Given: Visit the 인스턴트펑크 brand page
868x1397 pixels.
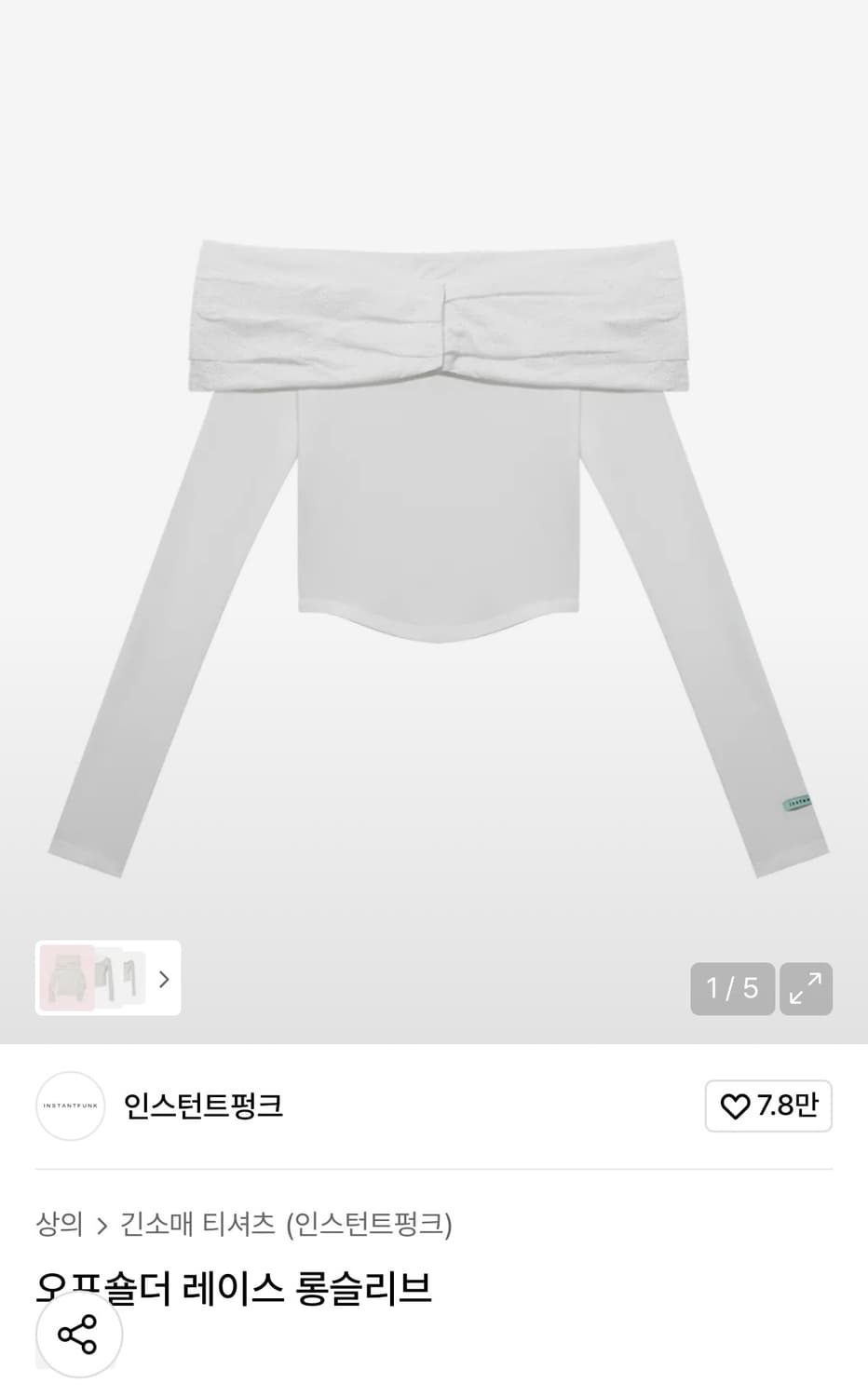Looking at the screenshot, I should 204,1105.
